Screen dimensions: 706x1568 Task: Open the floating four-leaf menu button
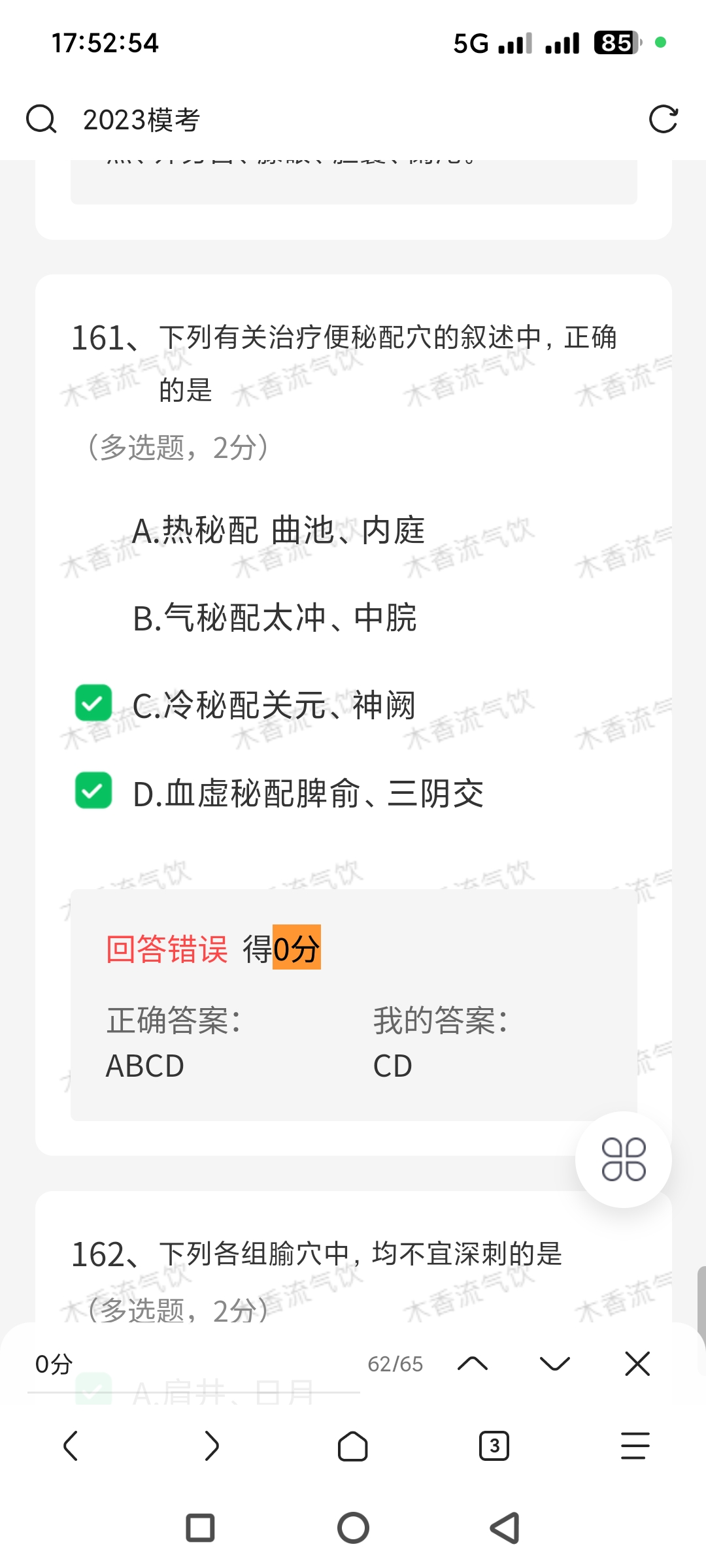[x=623, y=1160]
